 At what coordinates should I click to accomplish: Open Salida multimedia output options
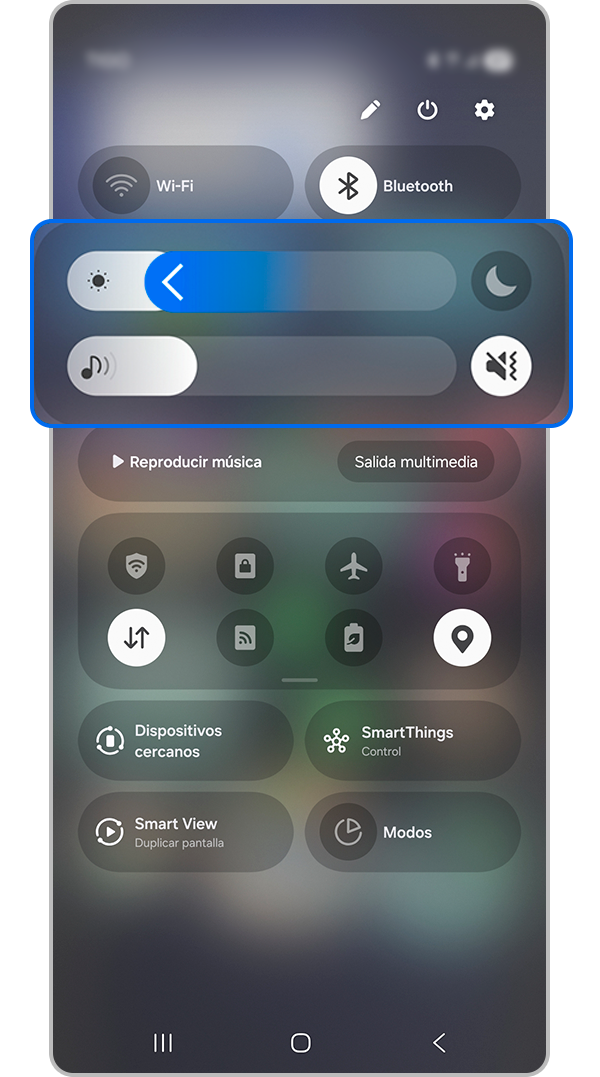tap(416, 462)
